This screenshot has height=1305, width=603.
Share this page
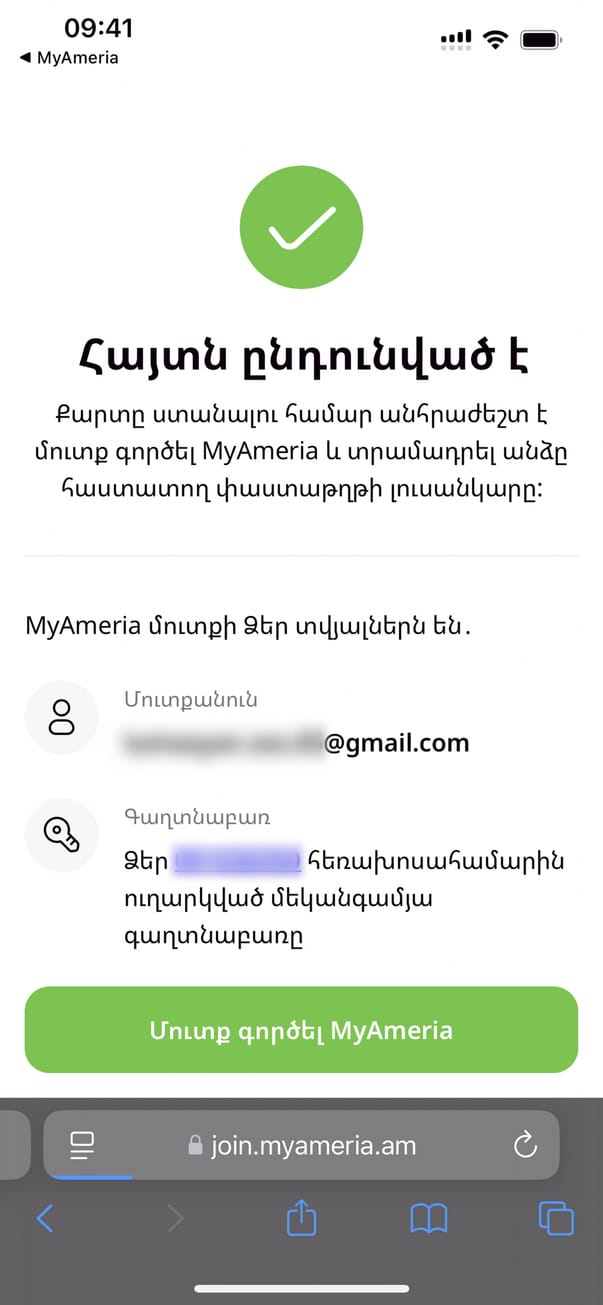pyautogui.click(x=301, y=1218)
